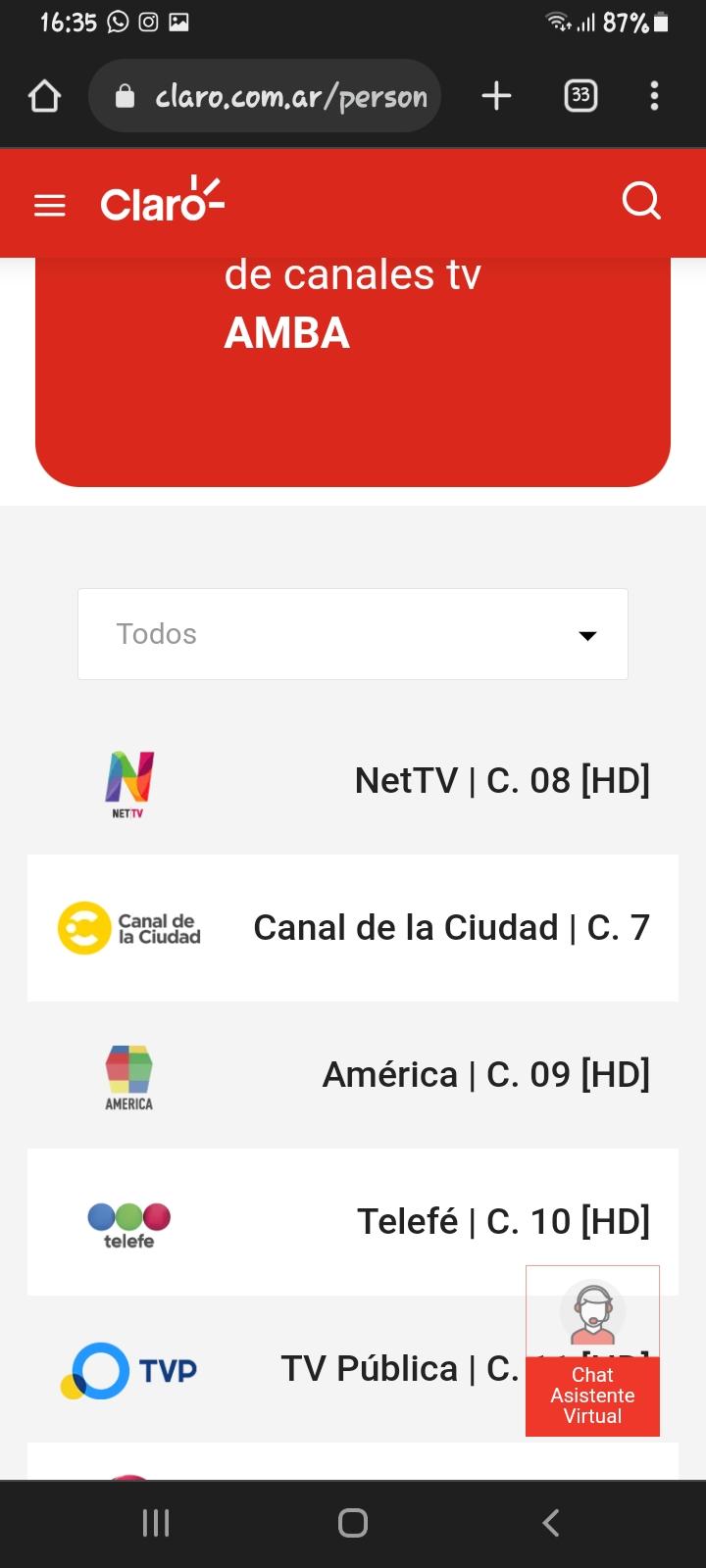The height and width of the screenshot is (1568, 706).
Task: Go back using the system back button
Action: click(x=551, y=1523)
